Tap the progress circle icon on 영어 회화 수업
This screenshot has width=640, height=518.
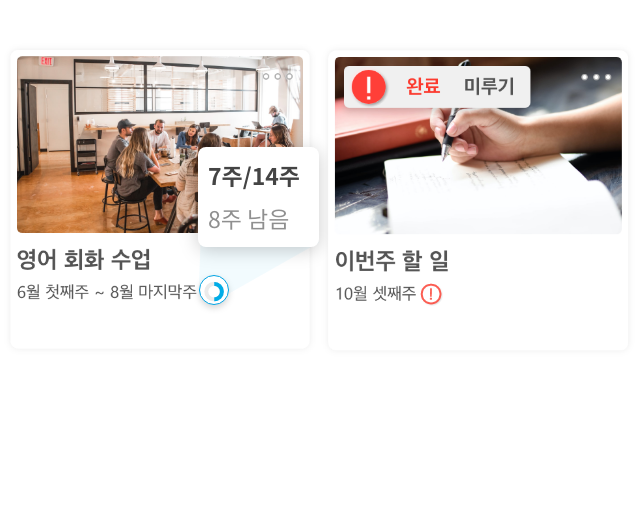[214, 291]
